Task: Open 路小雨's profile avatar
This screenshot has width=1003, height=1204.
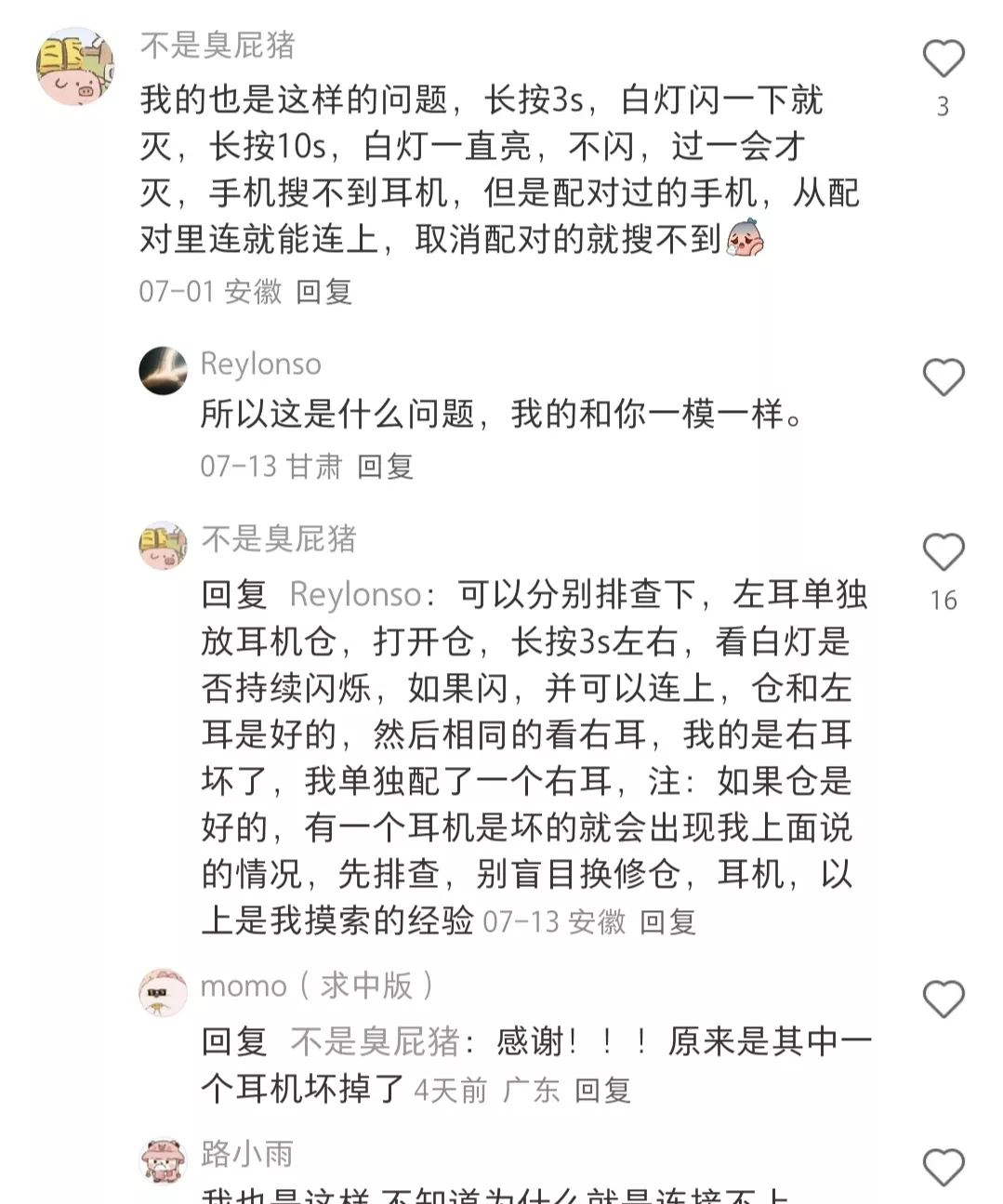Action: (164, 1160)
